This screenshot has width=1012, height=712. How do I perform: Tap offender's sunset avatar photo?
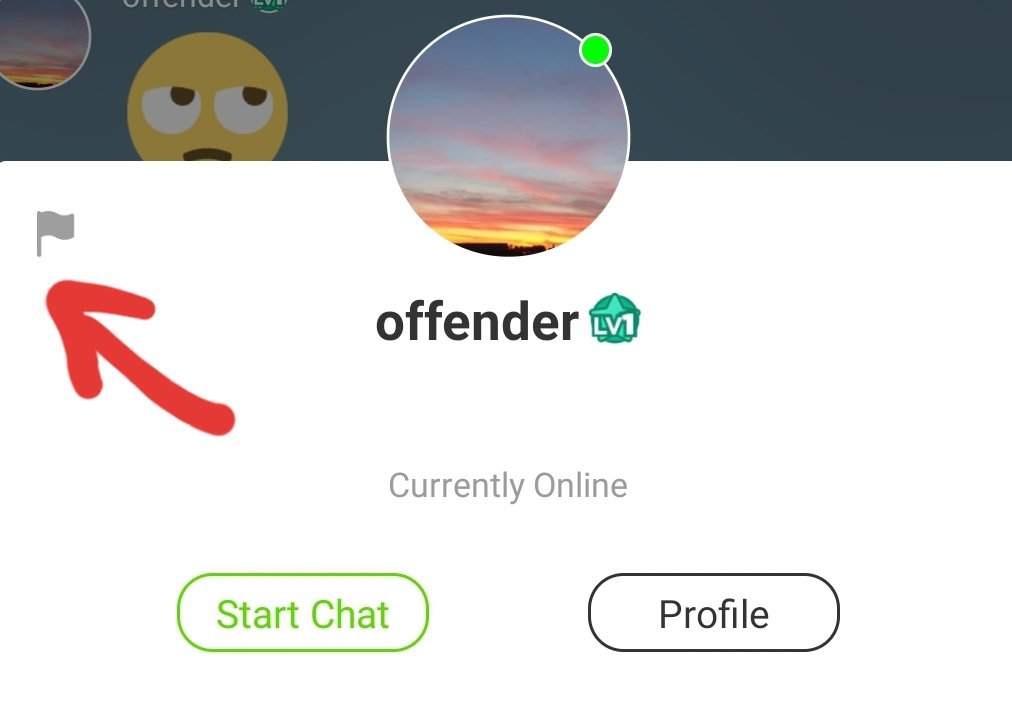point(508,137)
